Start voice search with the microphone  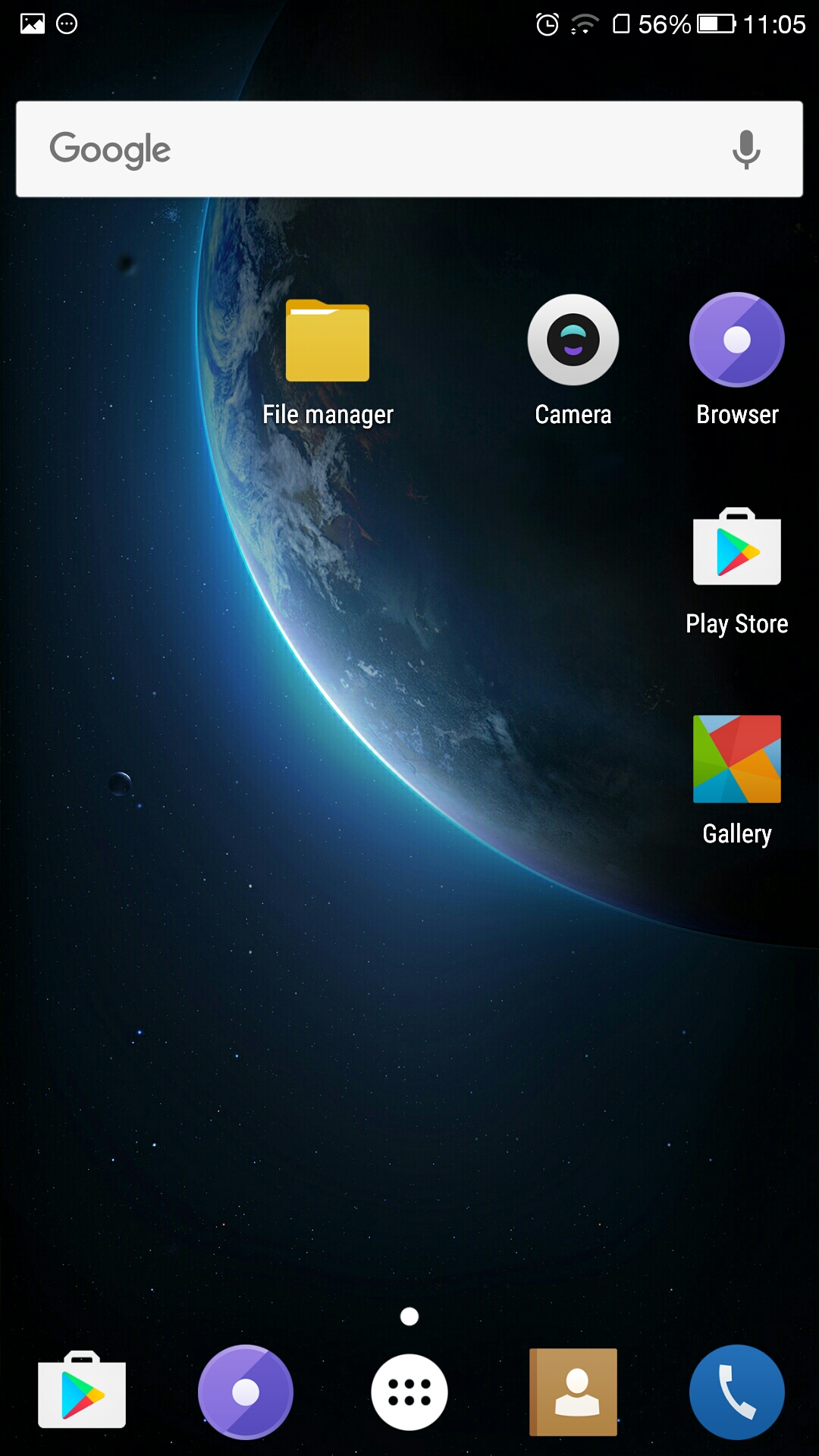(746, 149)
